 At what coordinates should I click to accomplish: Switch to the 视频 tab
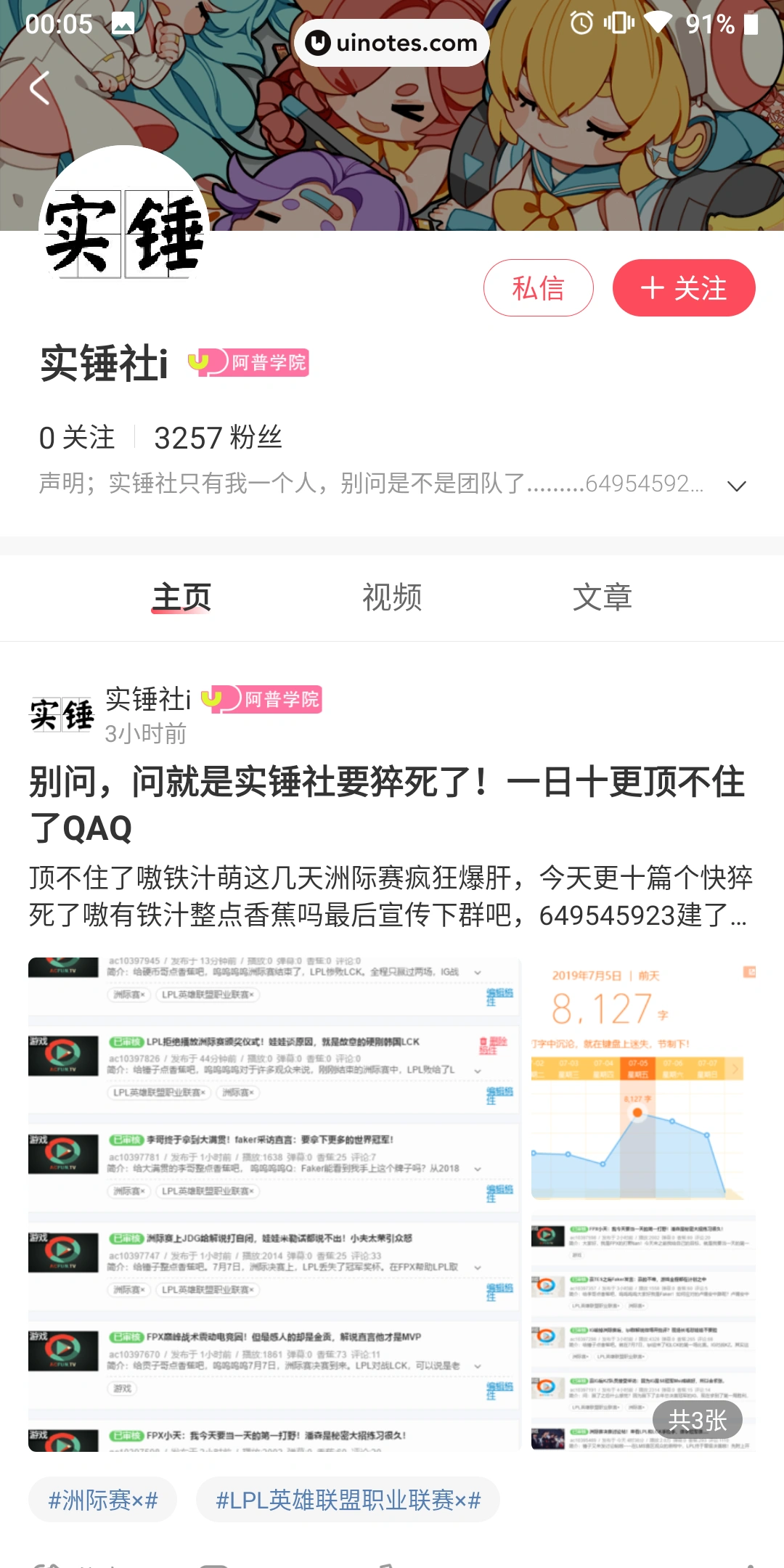pos(392,597)
